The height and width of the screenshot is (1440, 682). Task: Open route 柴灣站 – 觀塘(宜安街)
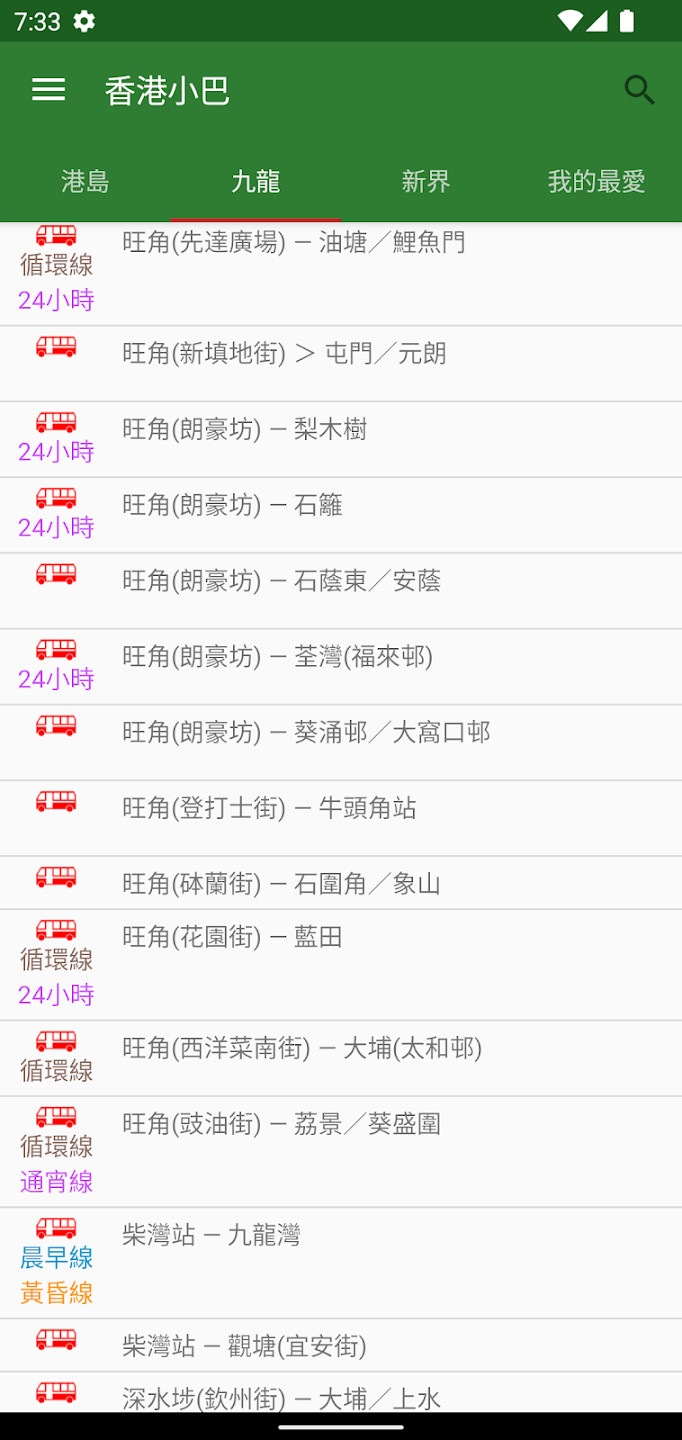341,1345
